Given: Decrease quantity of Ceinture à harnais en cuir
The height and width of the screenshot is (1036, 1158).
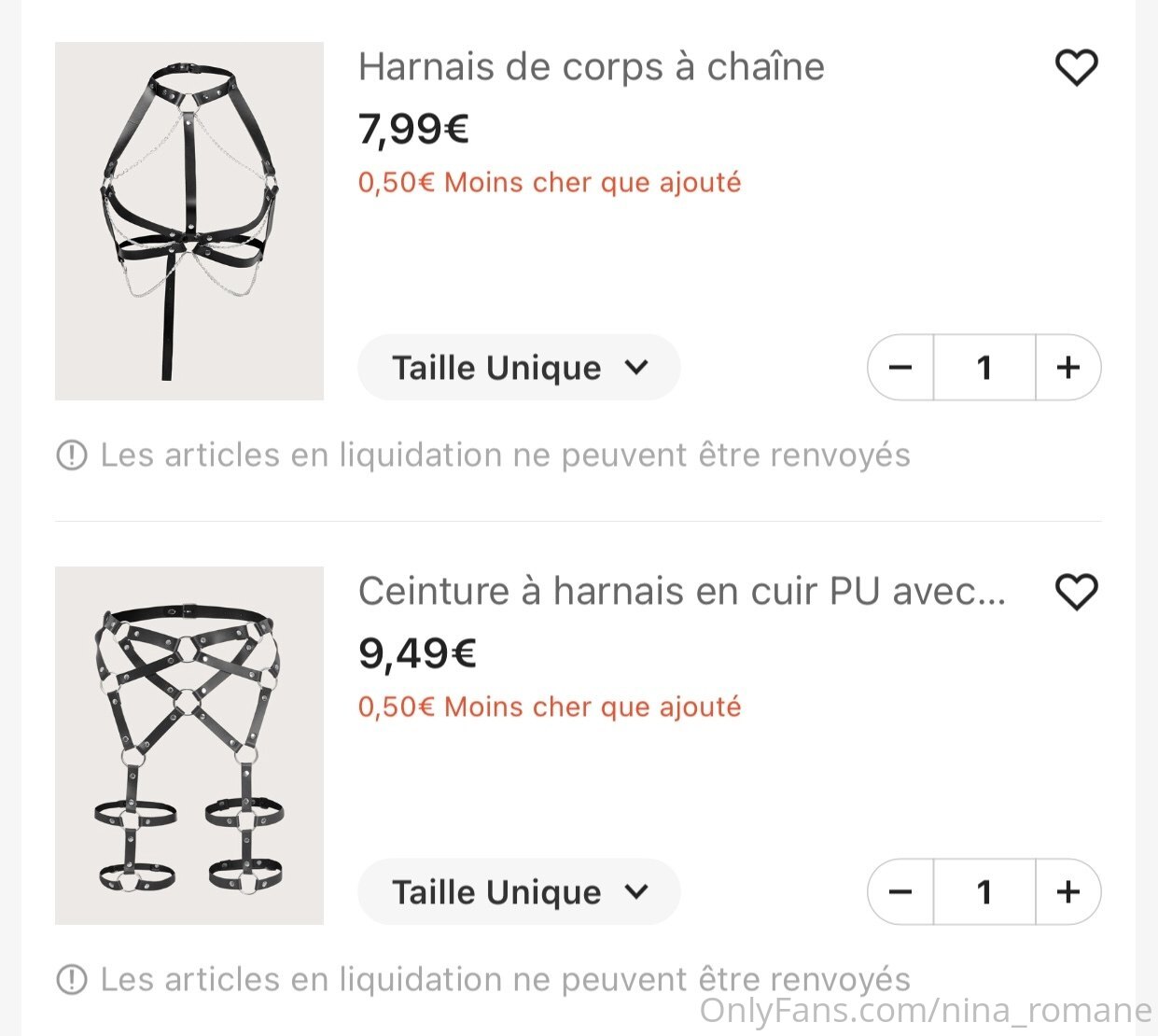Looking at the screenshot, I should pyautogui.click(x=900, y=892).
